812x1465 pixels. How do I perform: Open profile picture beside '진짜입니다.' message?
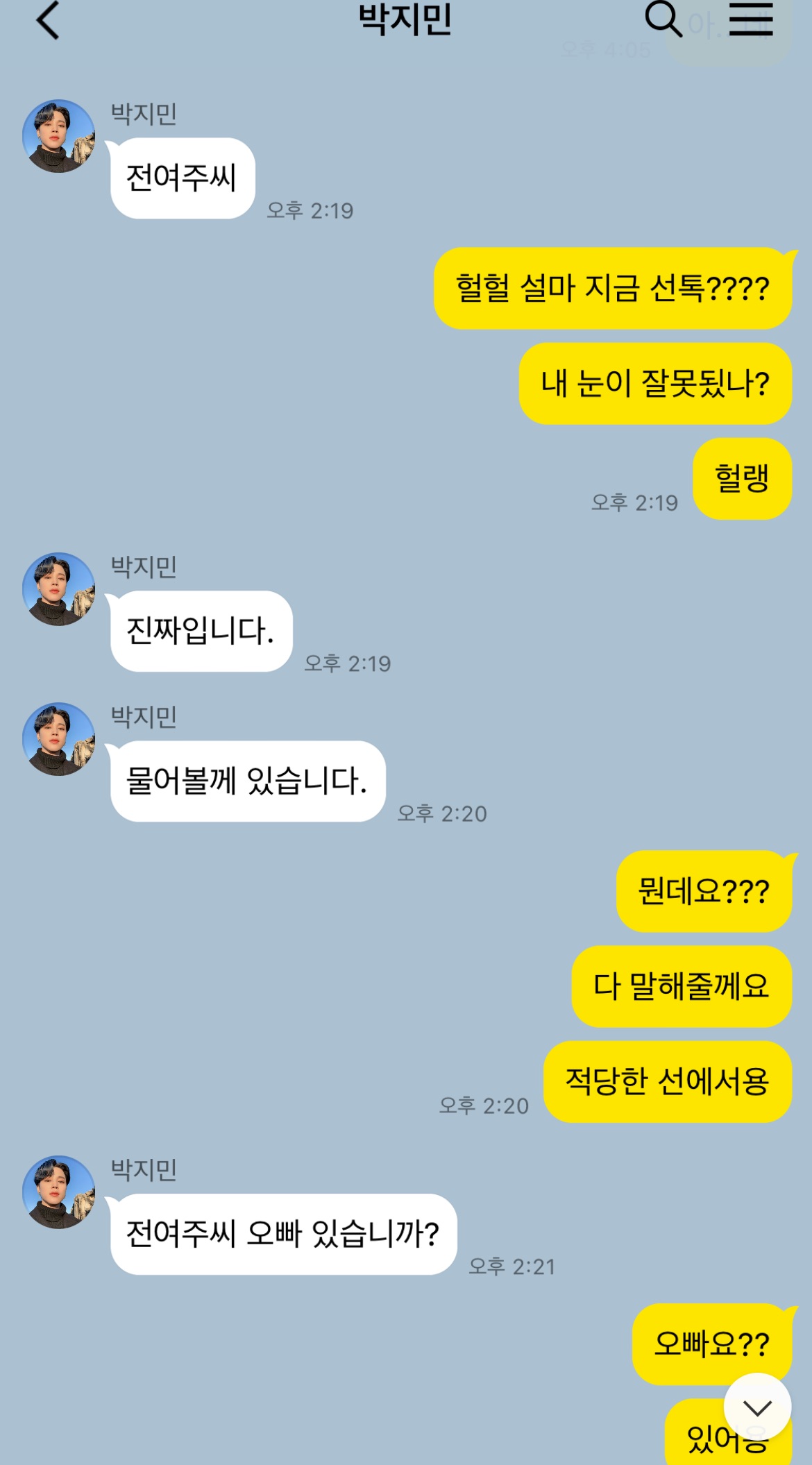tap(59, 589)
